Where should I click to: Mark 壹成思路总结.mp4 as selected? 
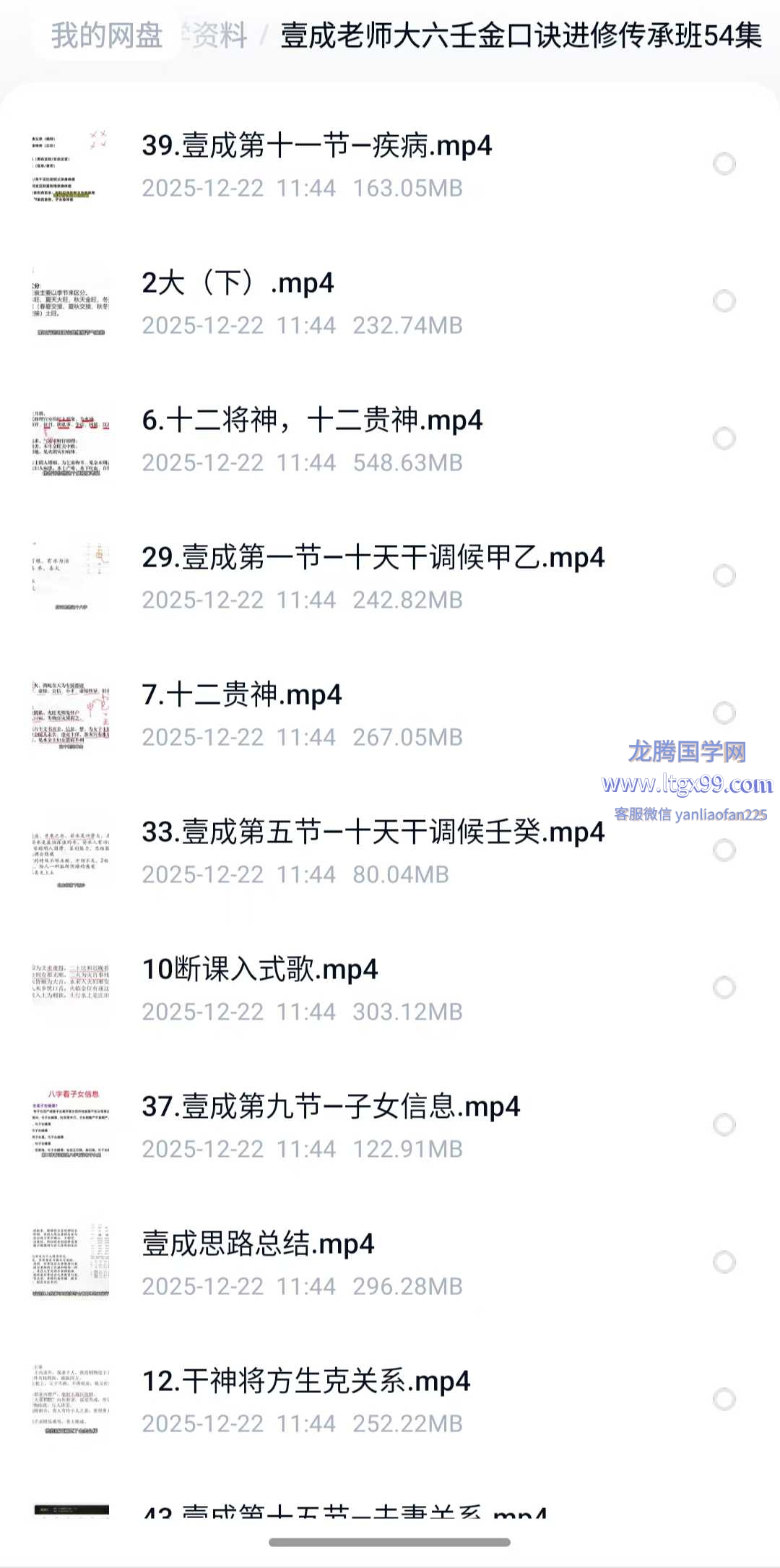click(x=724, y=1262)
